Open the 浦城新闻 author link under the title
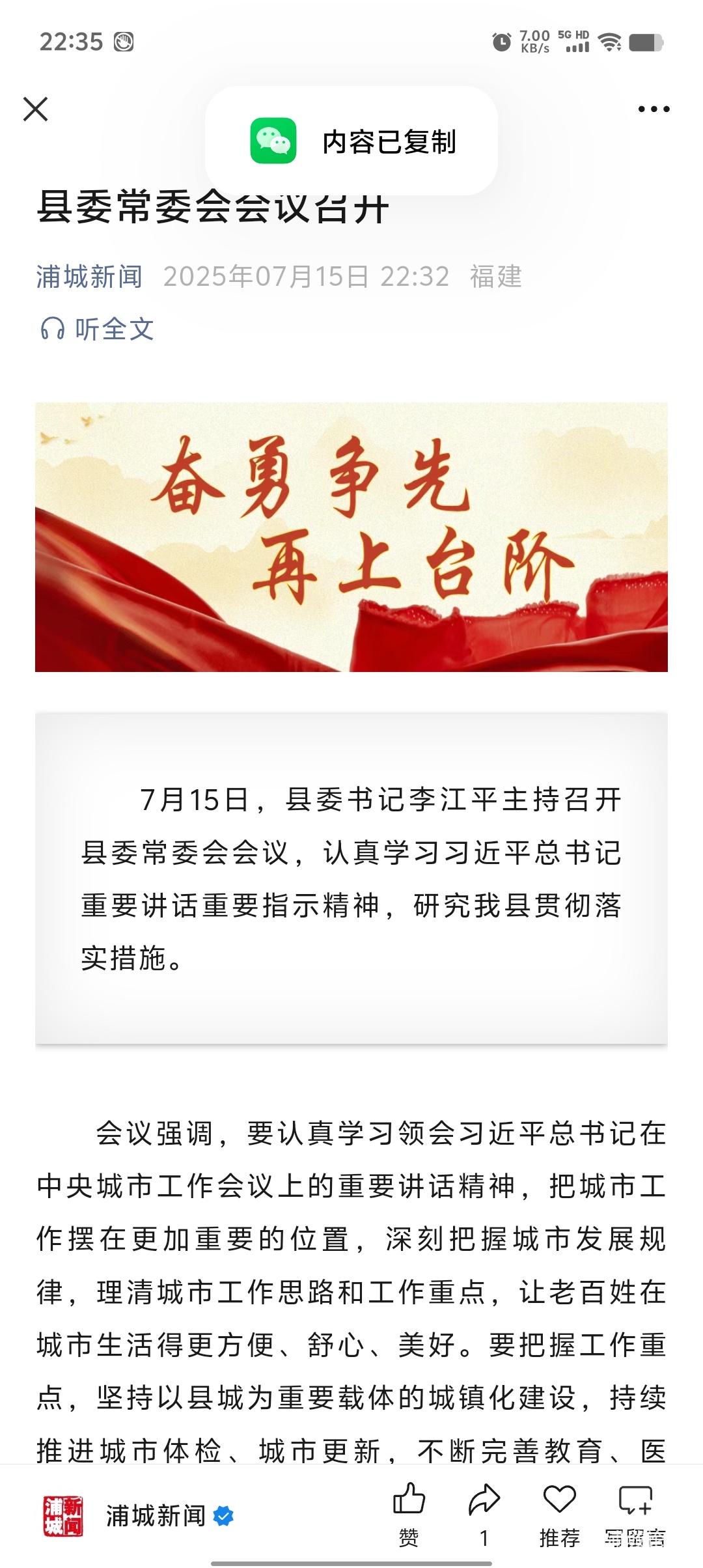This screenshot has width=703, height=1568. click(x=89, y=277)
